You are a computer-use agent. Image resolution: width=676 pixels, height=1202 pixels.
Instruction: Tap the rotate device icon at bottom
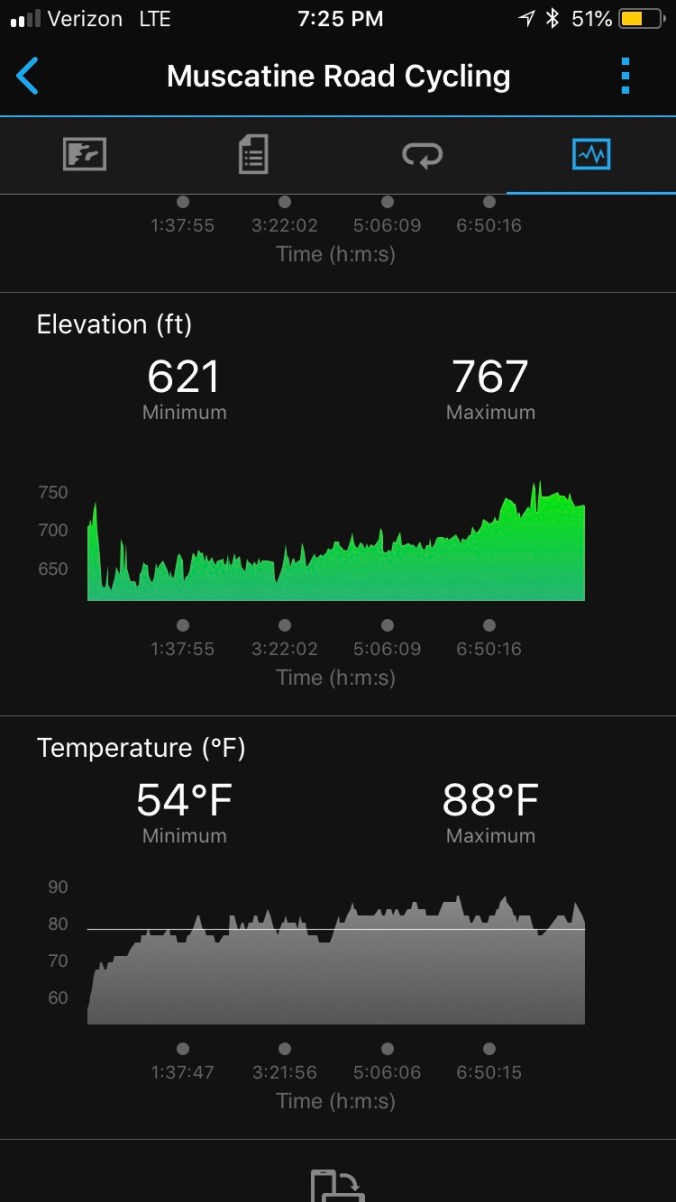point(337,1185)
